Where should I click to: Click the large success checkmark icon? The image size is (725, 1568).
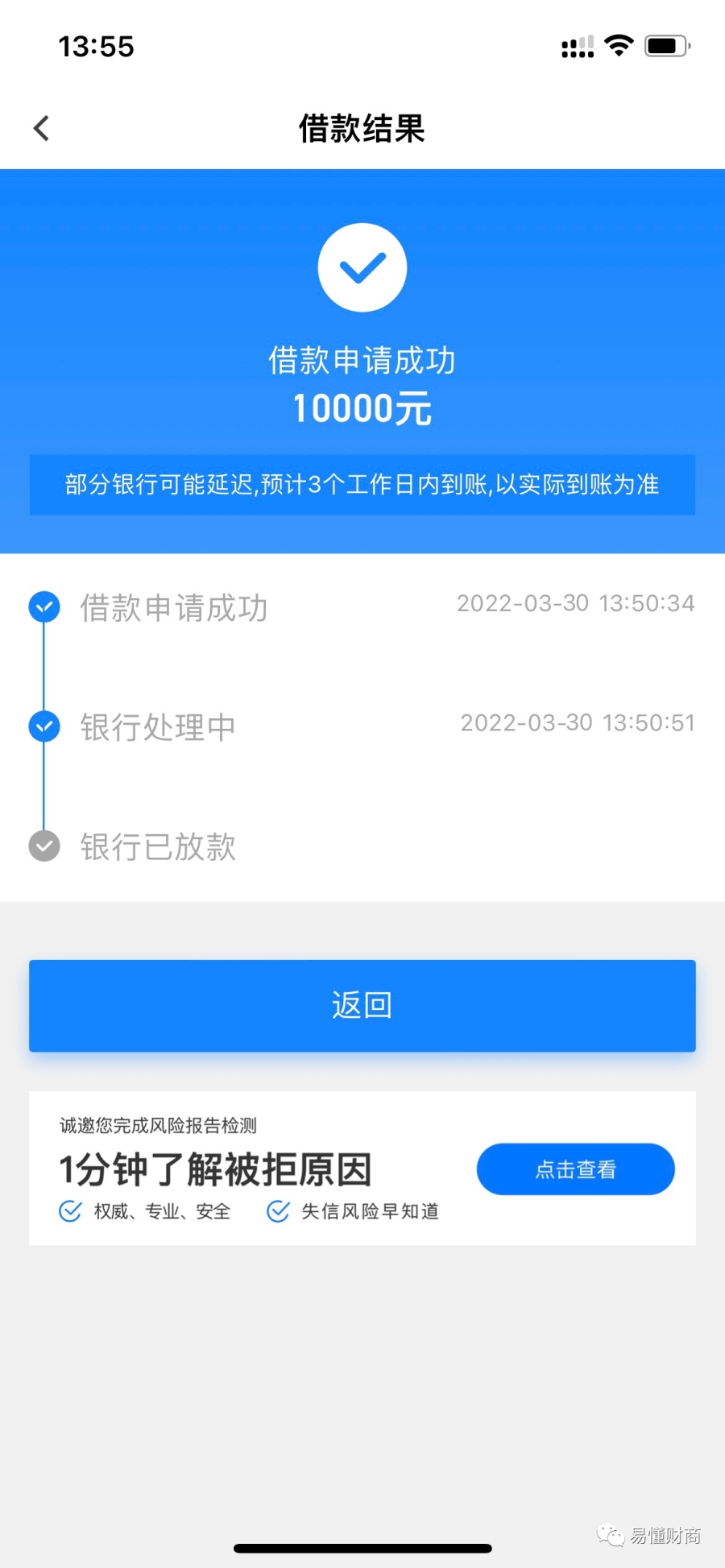pyautogui.click(x=362, y=267)
